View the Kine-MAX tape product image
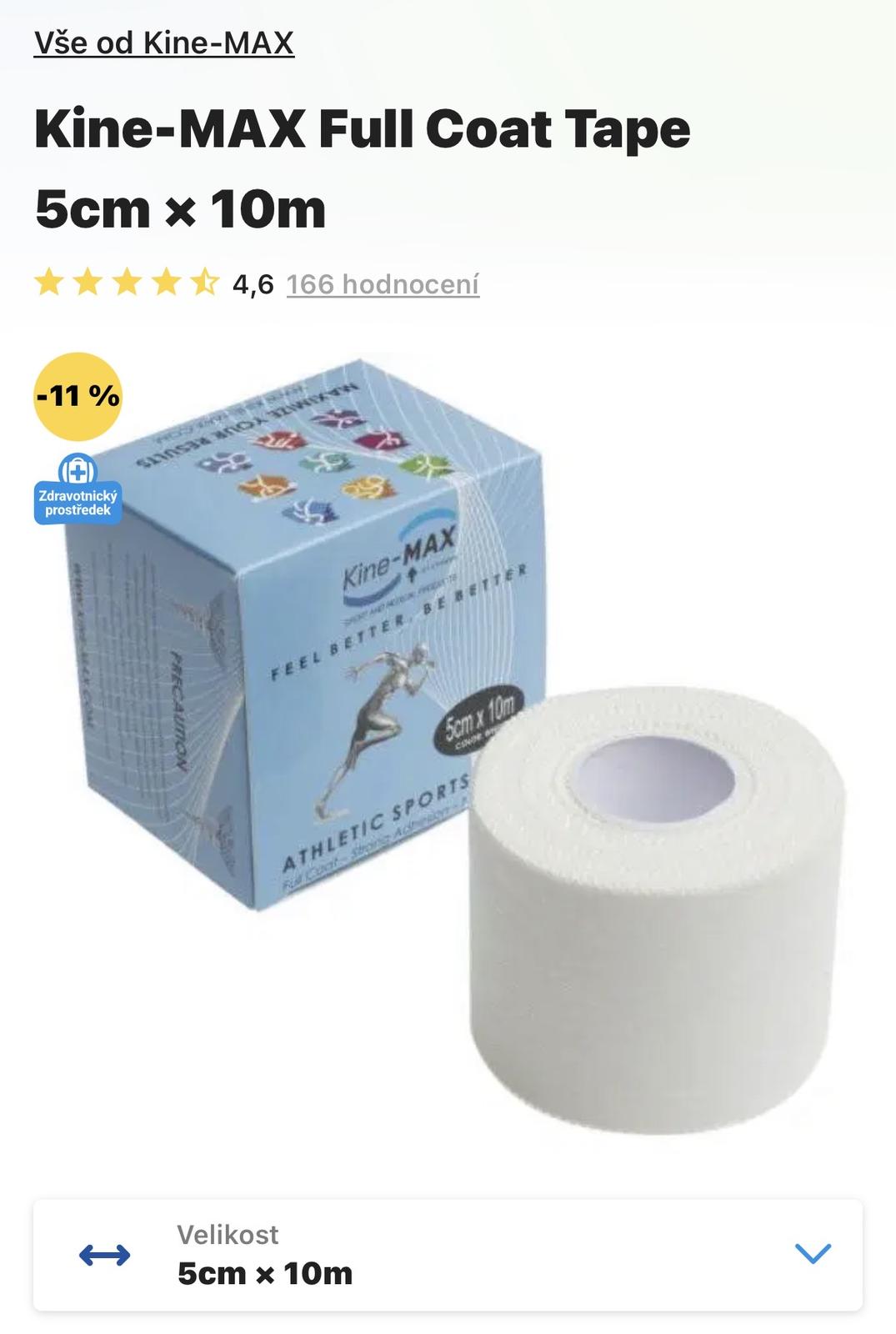This screenshot has width=896, height=1334. click(467, 750)
